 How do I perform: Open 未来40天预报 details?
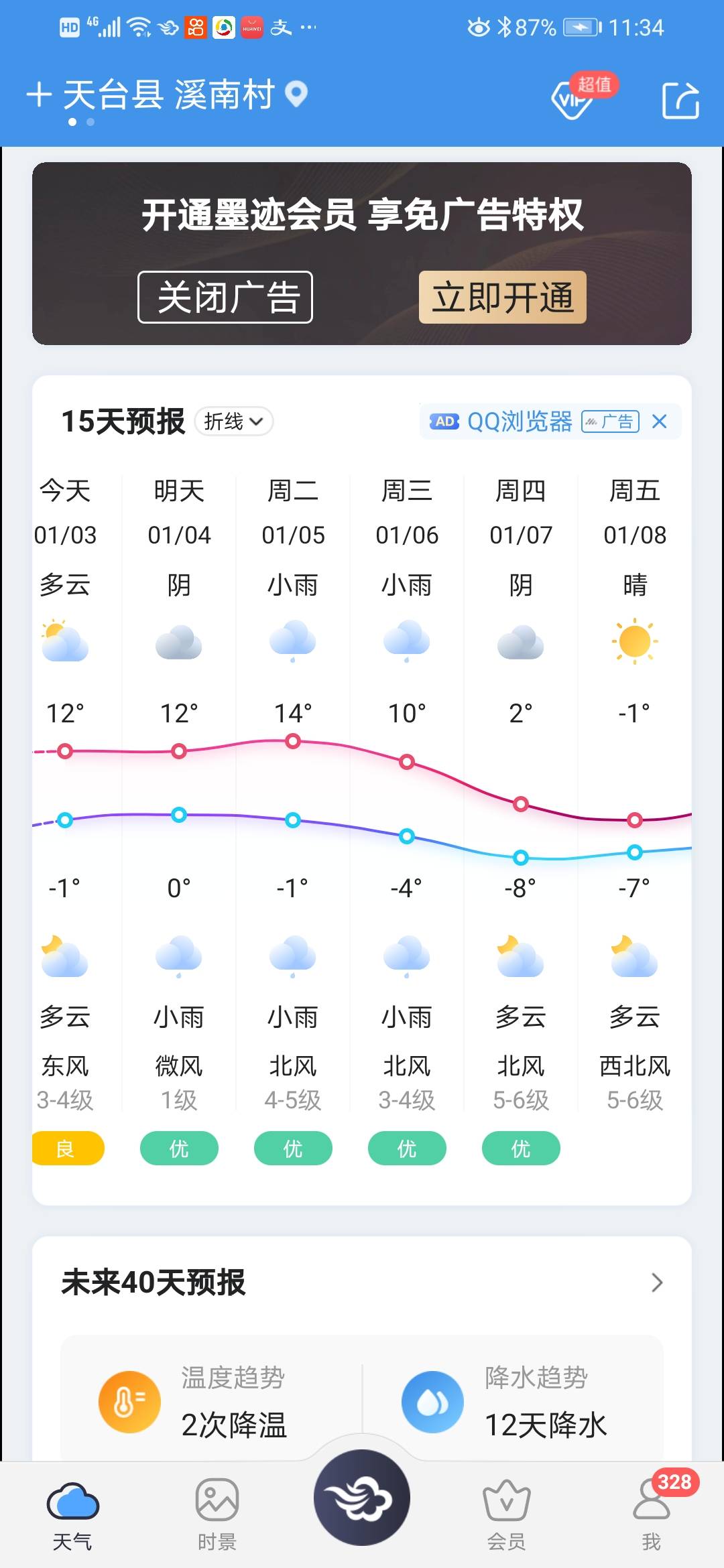click(x=362, y=1283)
